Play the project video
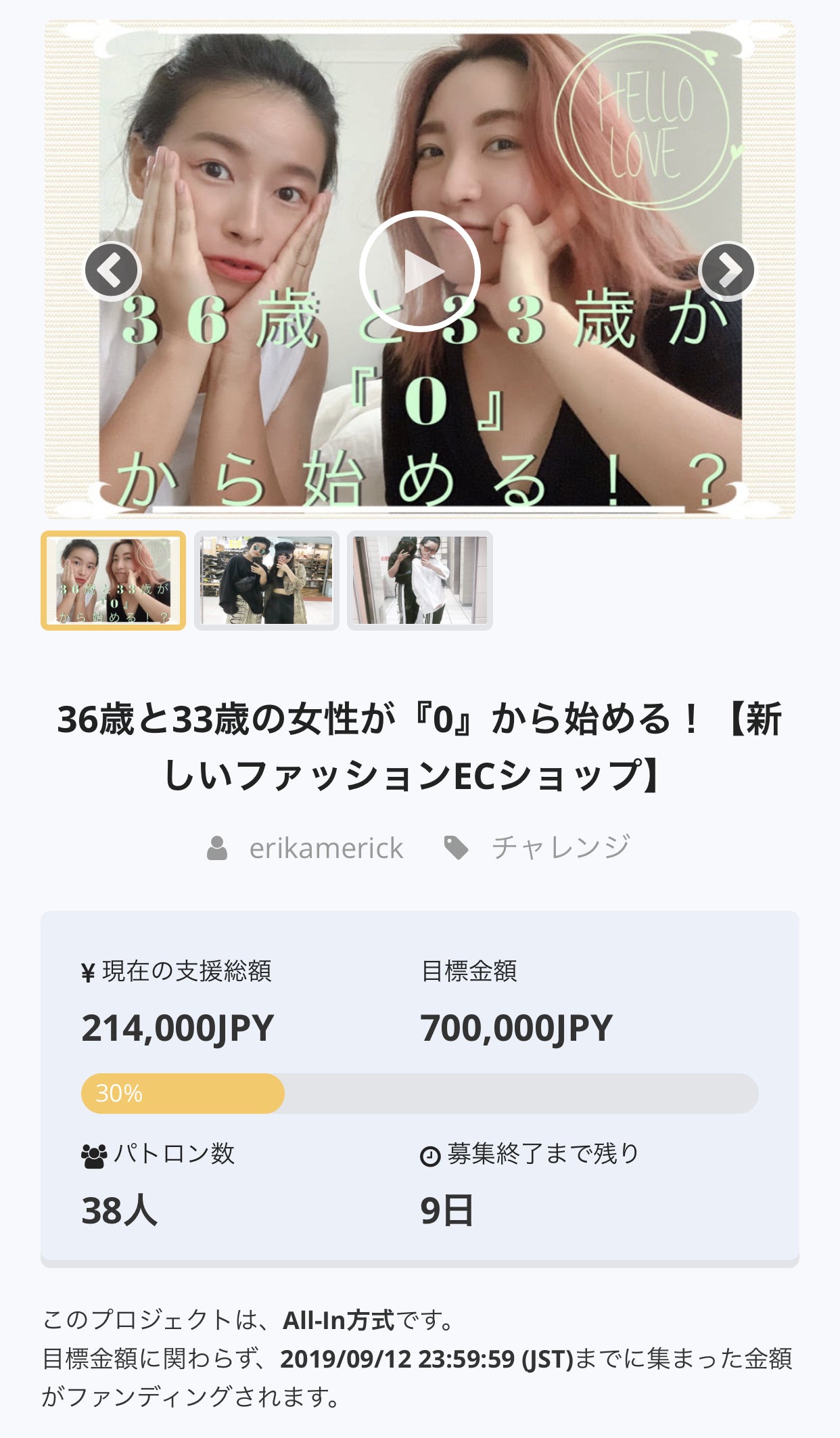This screenshot has width=840, height=1438. click(419, 271)
